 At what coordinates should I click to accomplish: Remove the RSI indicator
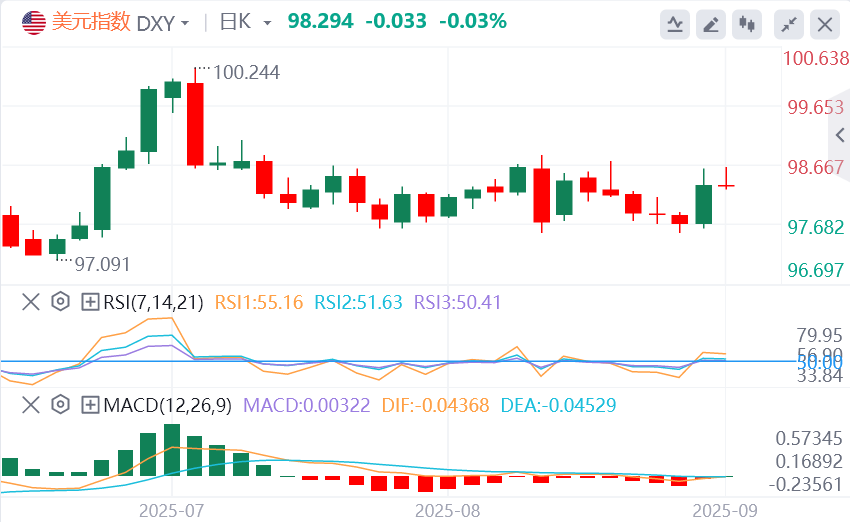(31, 301)
